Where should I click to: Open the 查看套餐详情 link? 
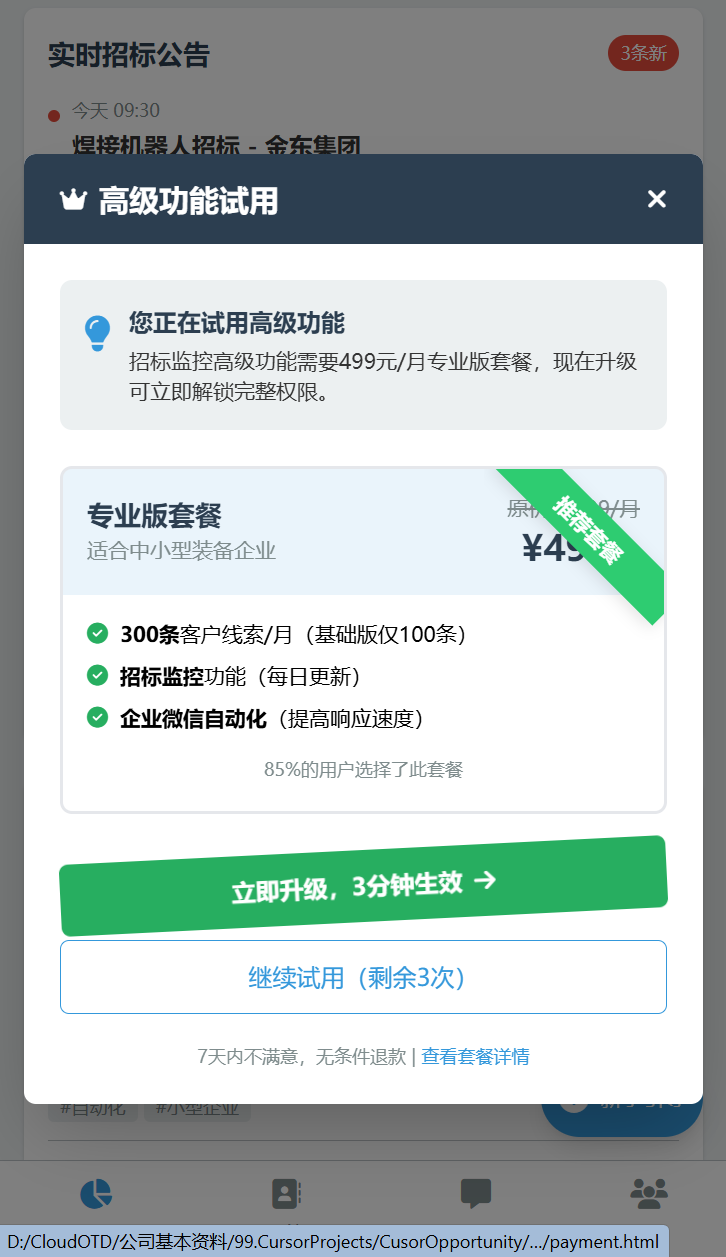tap(475, 1056)
